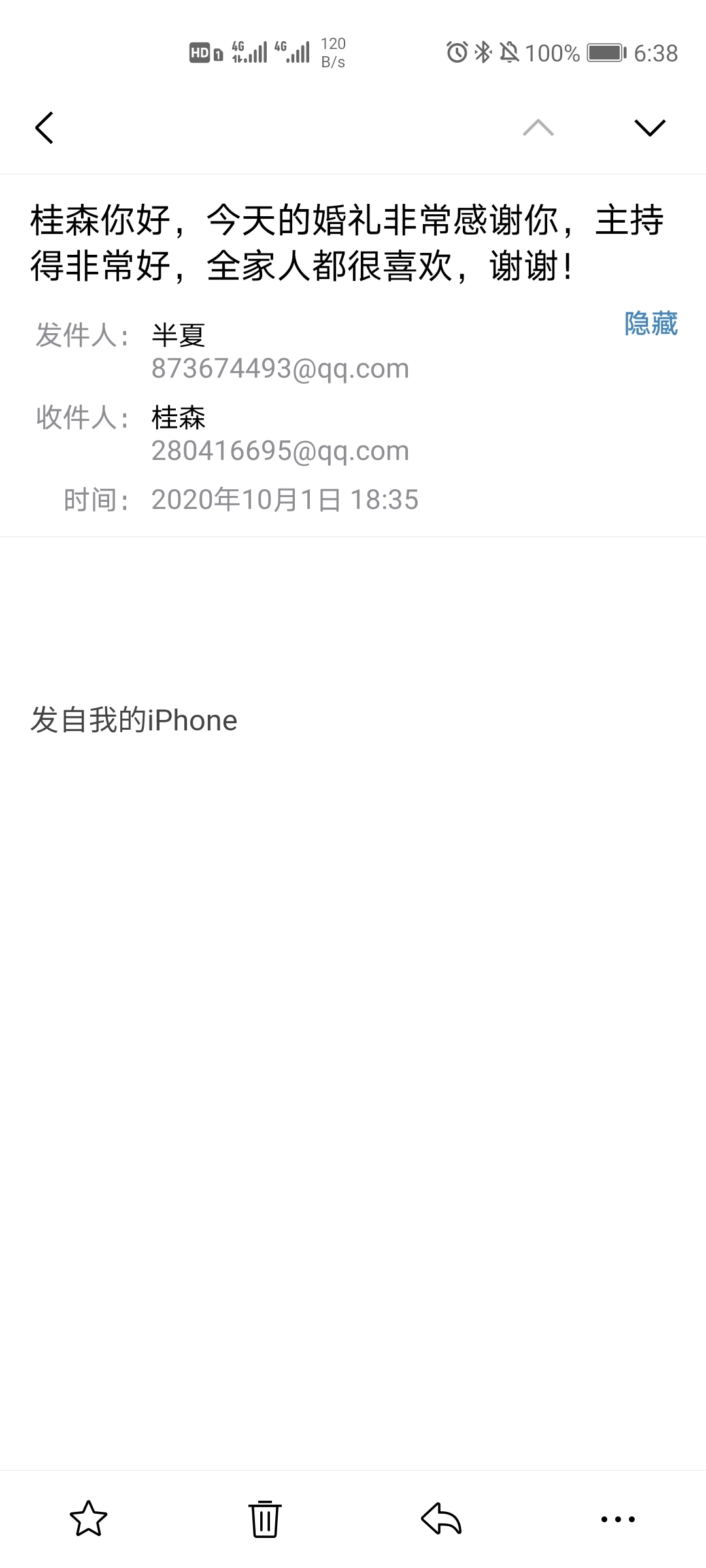Delete this email with the trash icon
This screenshot has height=1568, width=706.
click(265, 1518)
